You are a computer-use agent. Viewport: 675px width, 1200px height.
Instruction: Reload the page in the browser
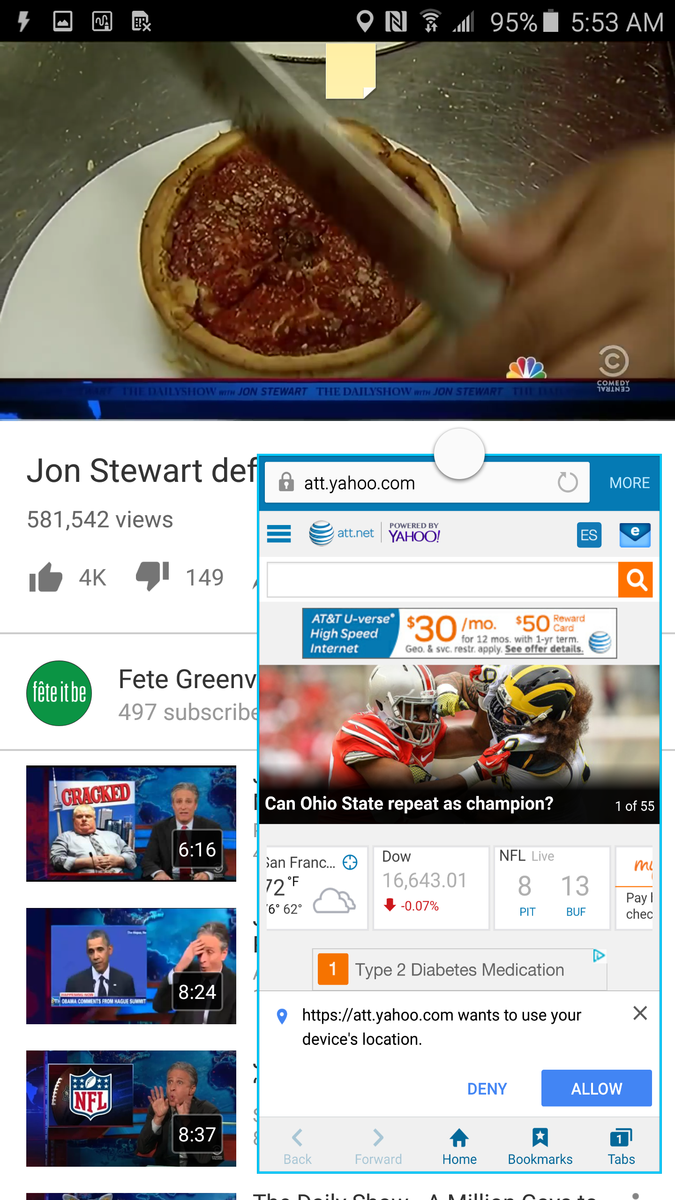568,483
